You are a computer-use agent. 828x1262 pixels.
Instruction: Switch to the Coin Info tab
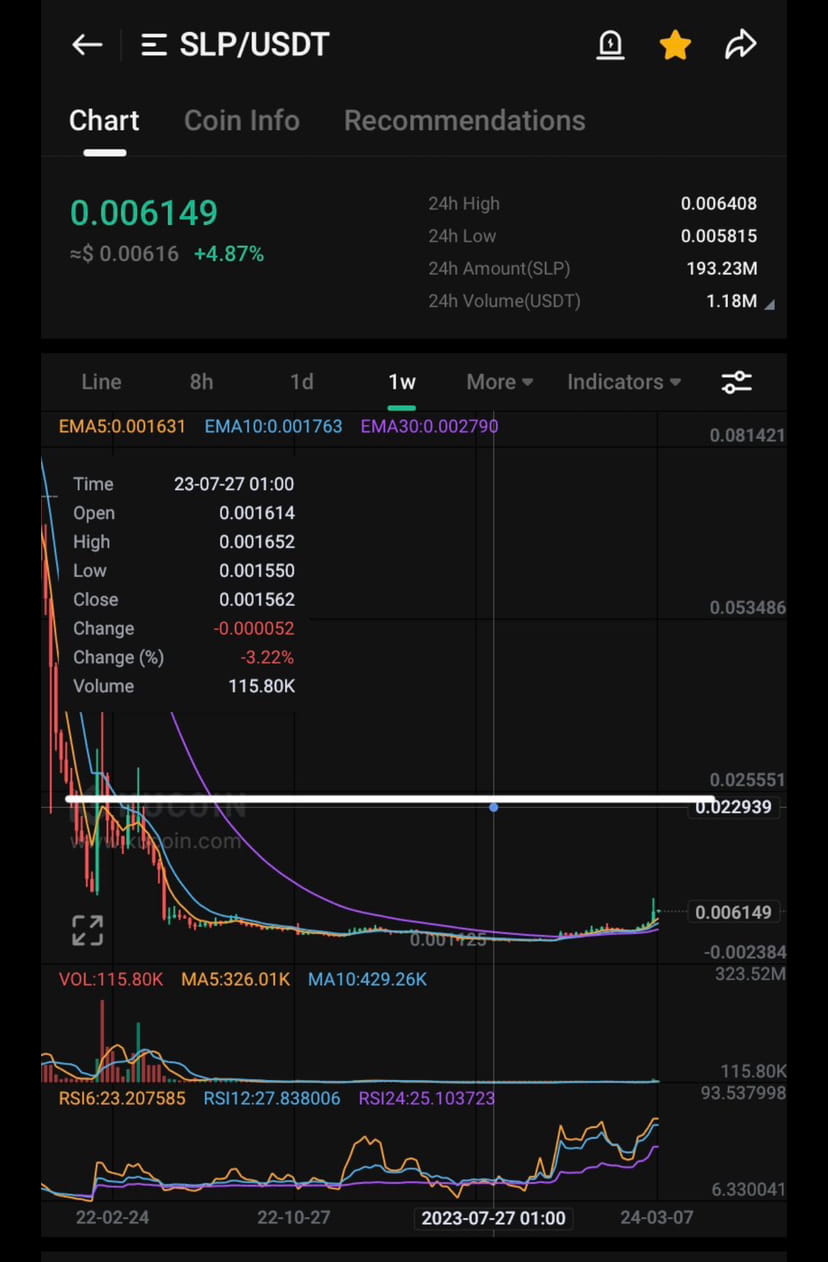241,120
